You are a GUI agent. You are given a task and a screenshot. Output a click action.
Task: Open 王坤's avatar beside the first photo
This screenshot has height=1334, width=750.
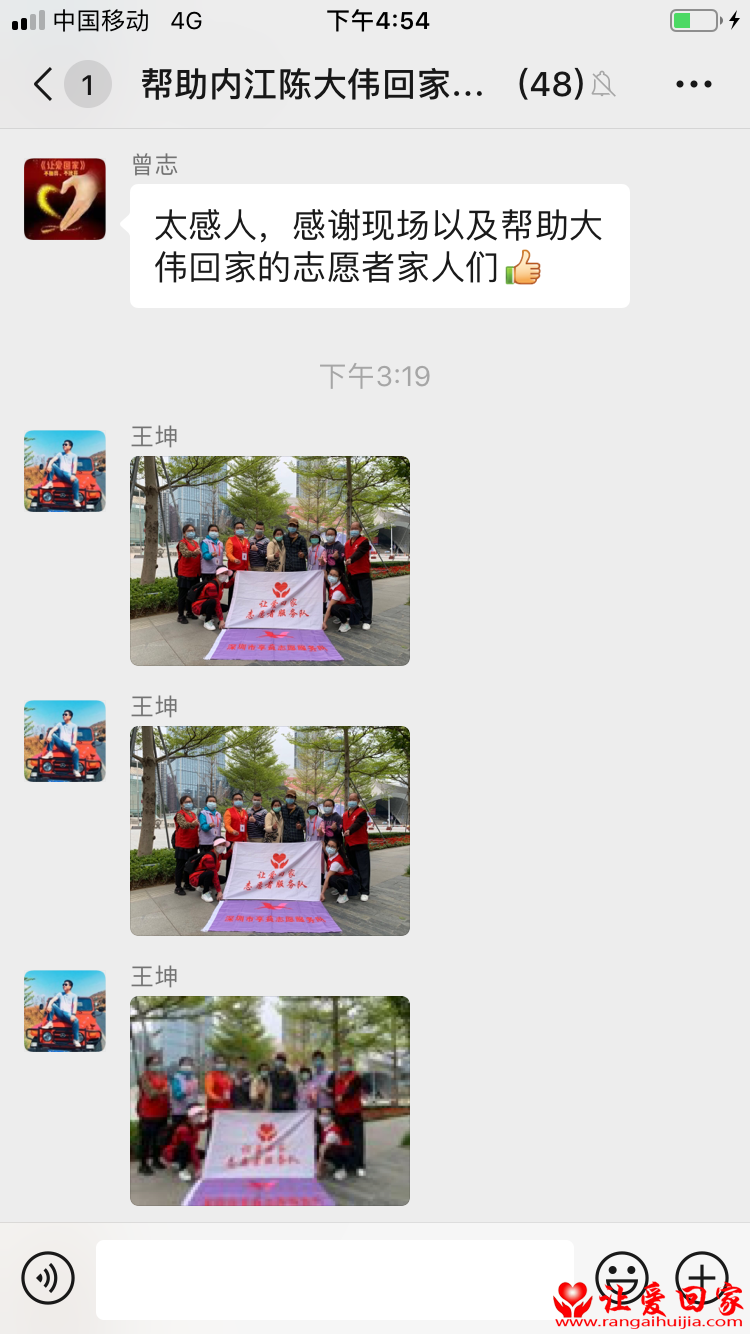[65, 471]
